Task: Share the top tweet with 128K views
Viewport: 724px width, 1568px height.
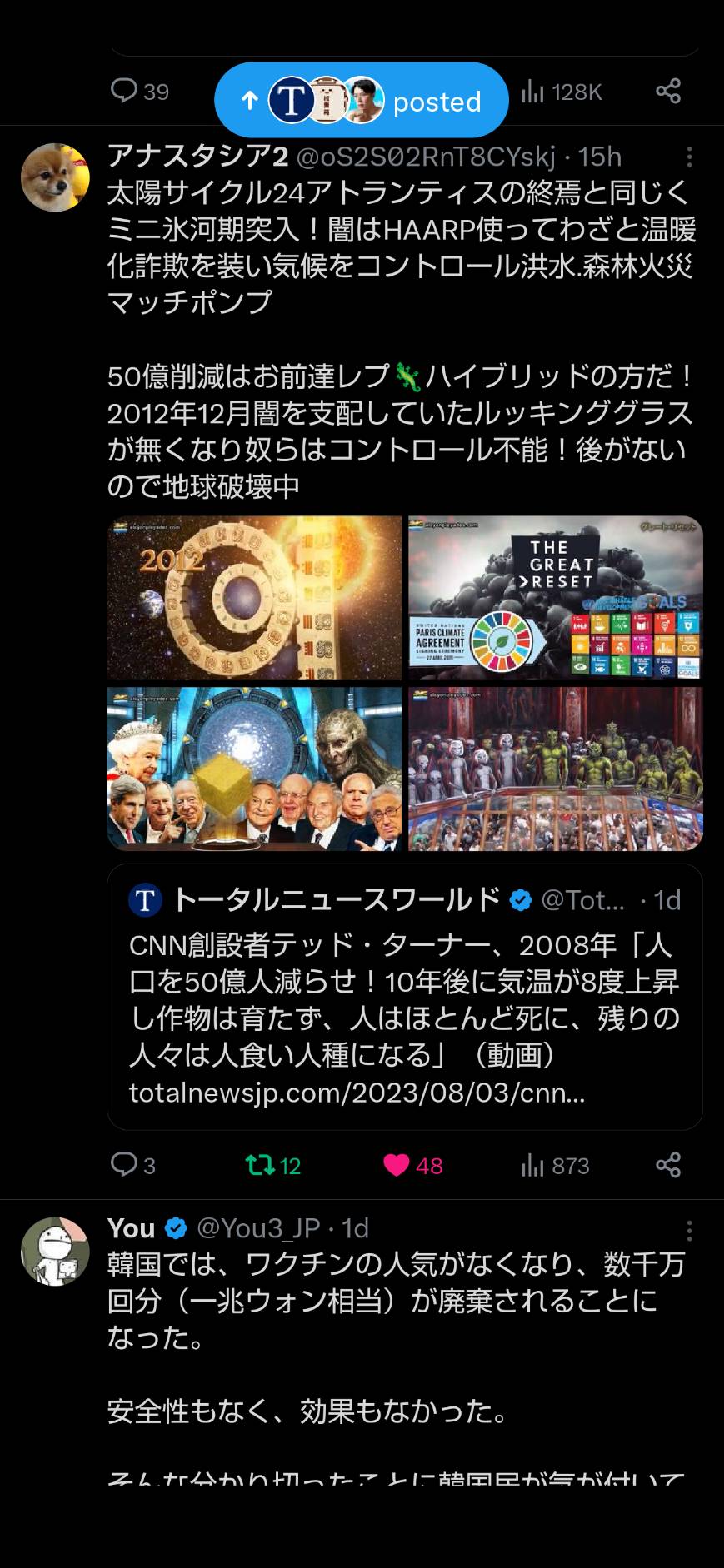Action: coord(668,91)
